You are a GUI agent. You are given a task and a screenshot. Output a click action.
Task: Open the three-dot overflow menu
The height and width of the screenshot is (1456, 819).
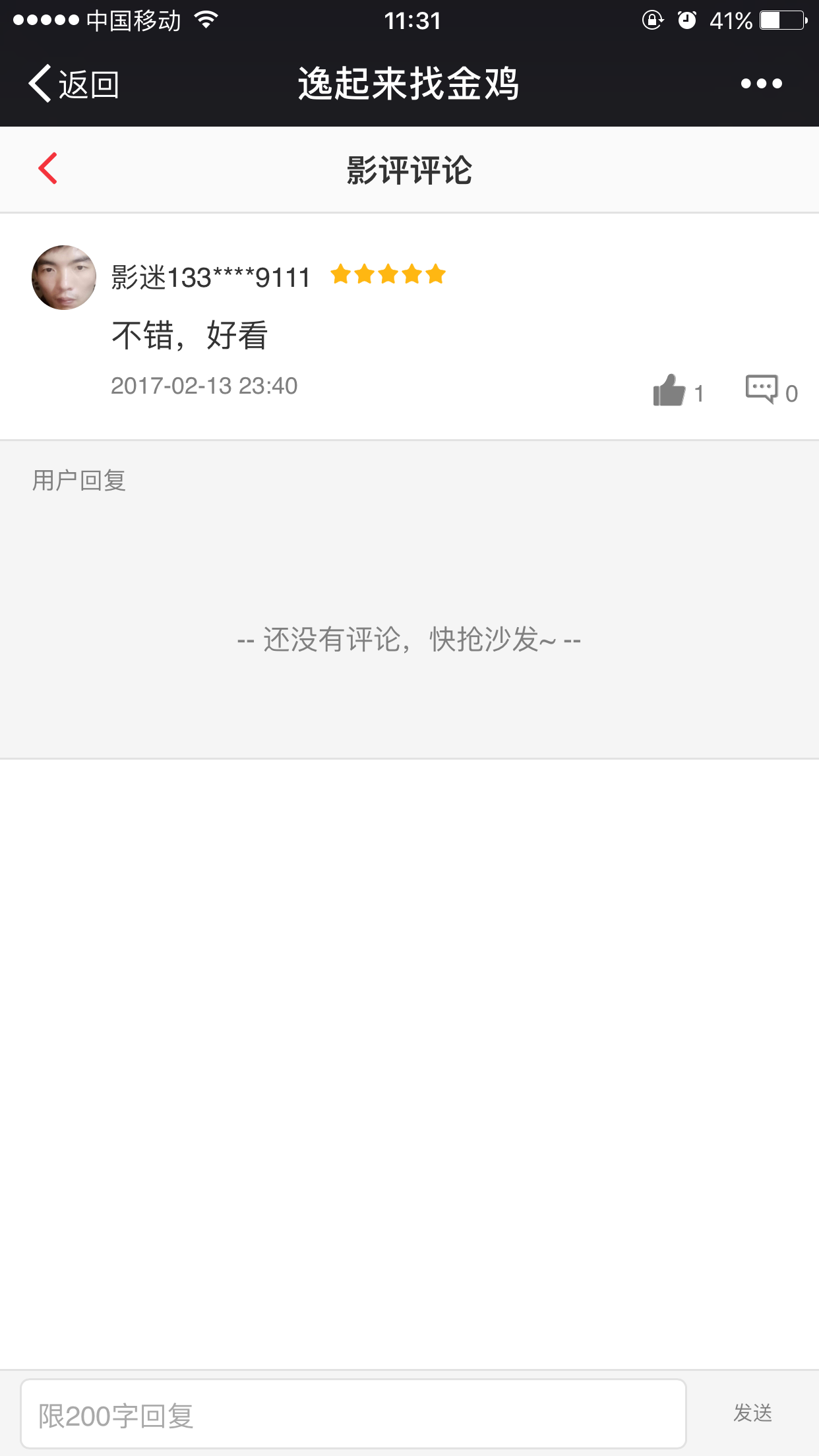tap(761, 84)
